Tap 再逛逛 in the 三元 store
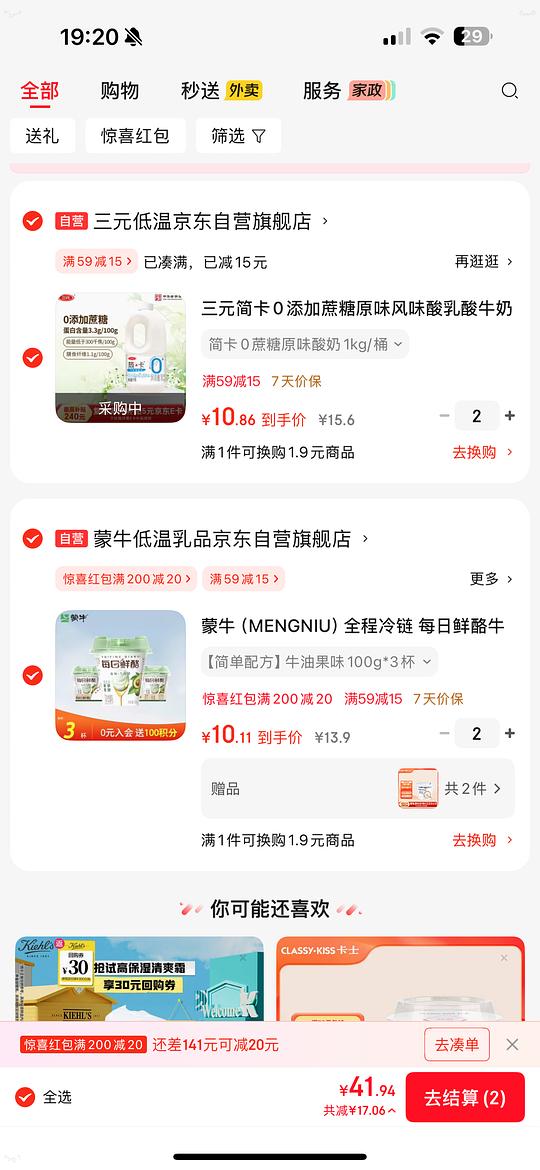This screenshot has height=1170, width=540. coord(484,262)
